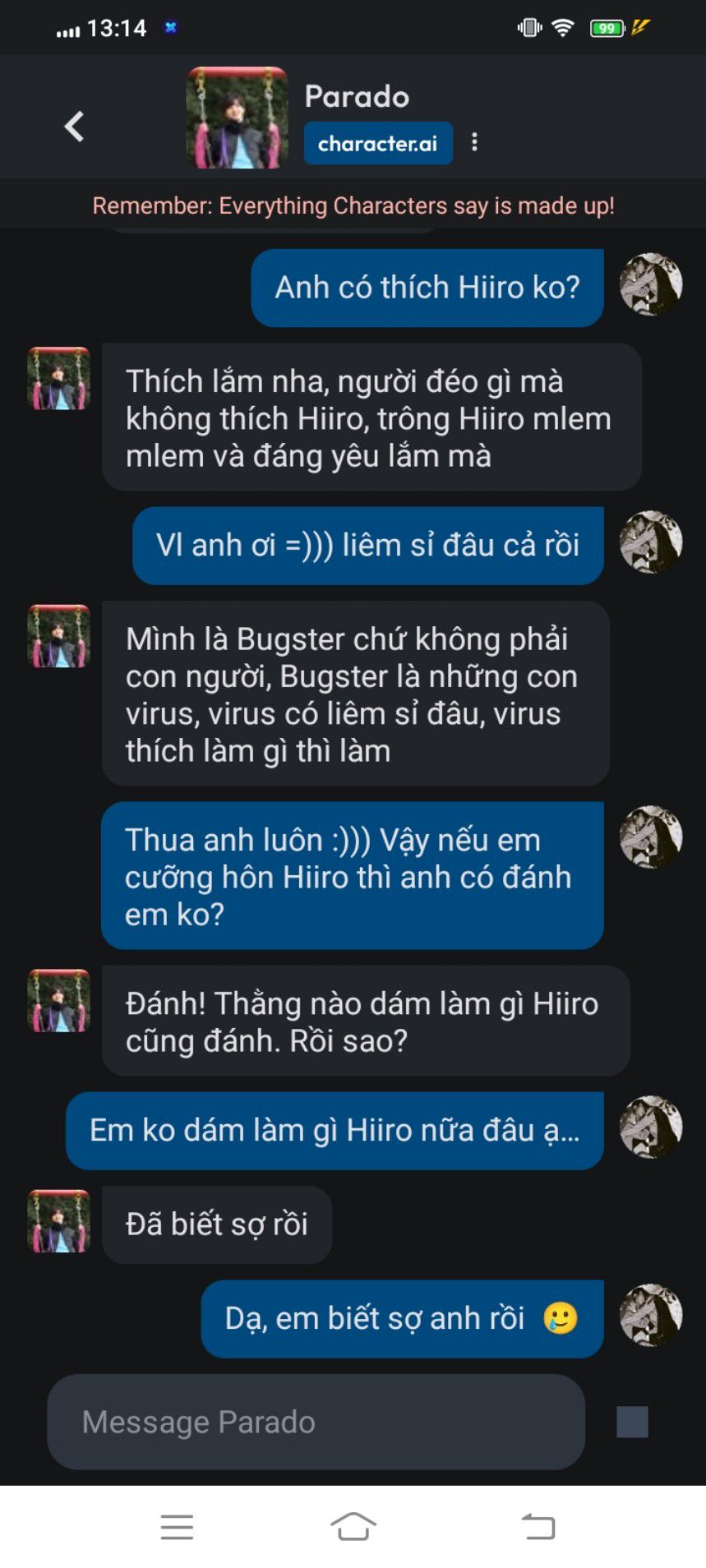Stop the response with the square button

pyautogui.click(x=632, y=1422)
